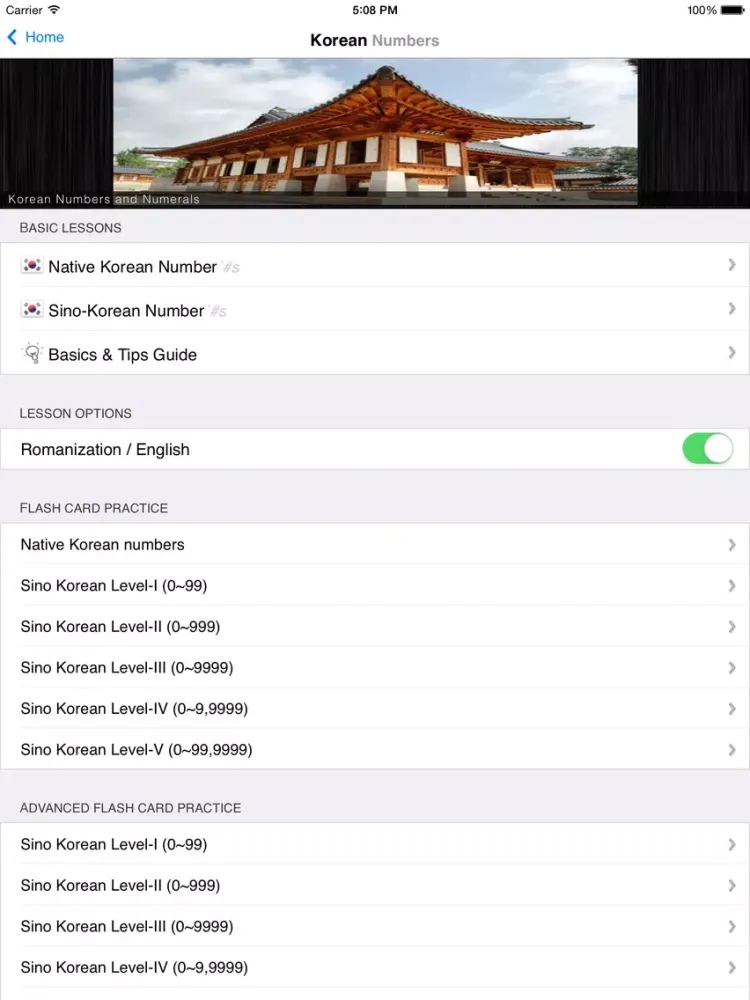Select the lightbulb icon for Basics & Tips Guide
This screenshot has height=1000, width=750.
pyautogui.click(x=31, y=353)
